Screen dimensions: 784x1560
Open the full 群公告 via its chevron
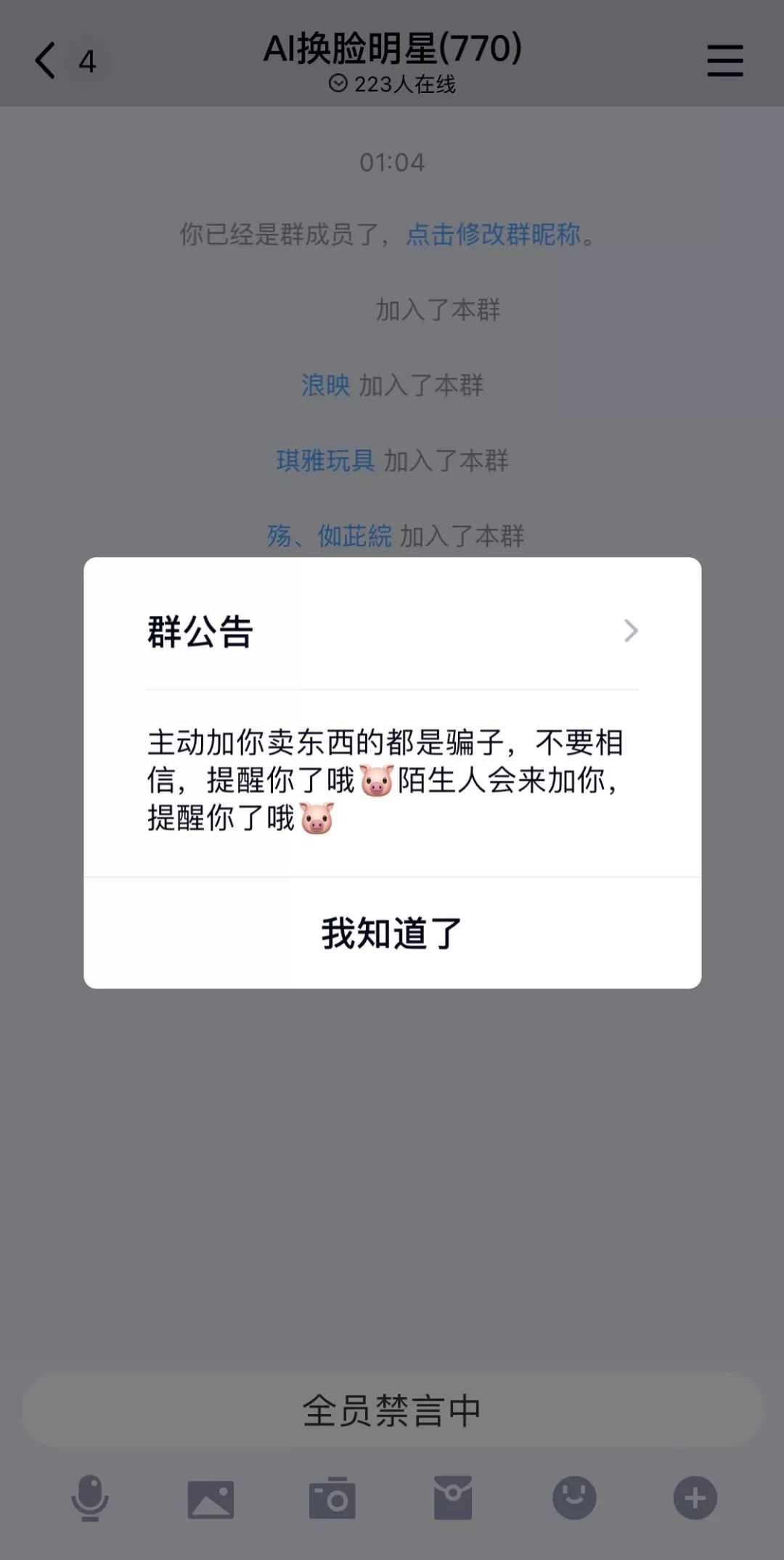(631, 630)
